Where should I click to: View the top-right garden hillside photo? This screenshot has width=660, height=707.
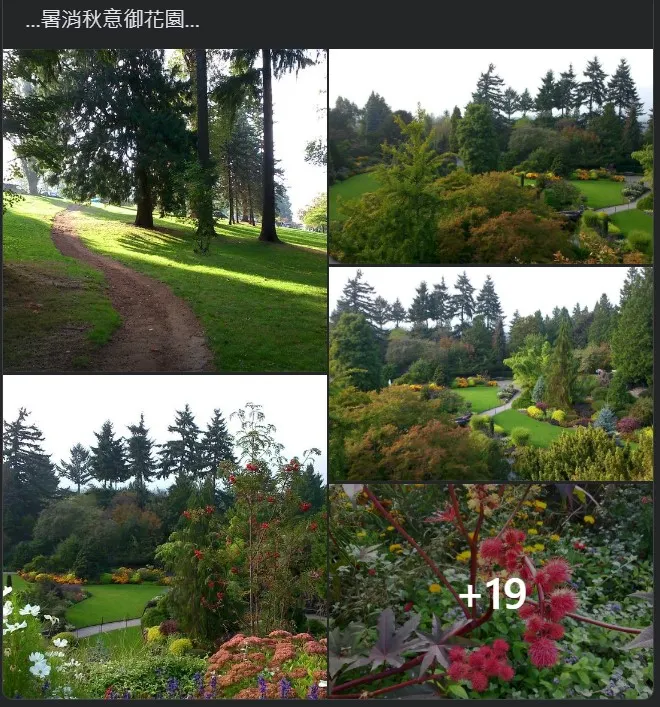(x=490, y=156)
